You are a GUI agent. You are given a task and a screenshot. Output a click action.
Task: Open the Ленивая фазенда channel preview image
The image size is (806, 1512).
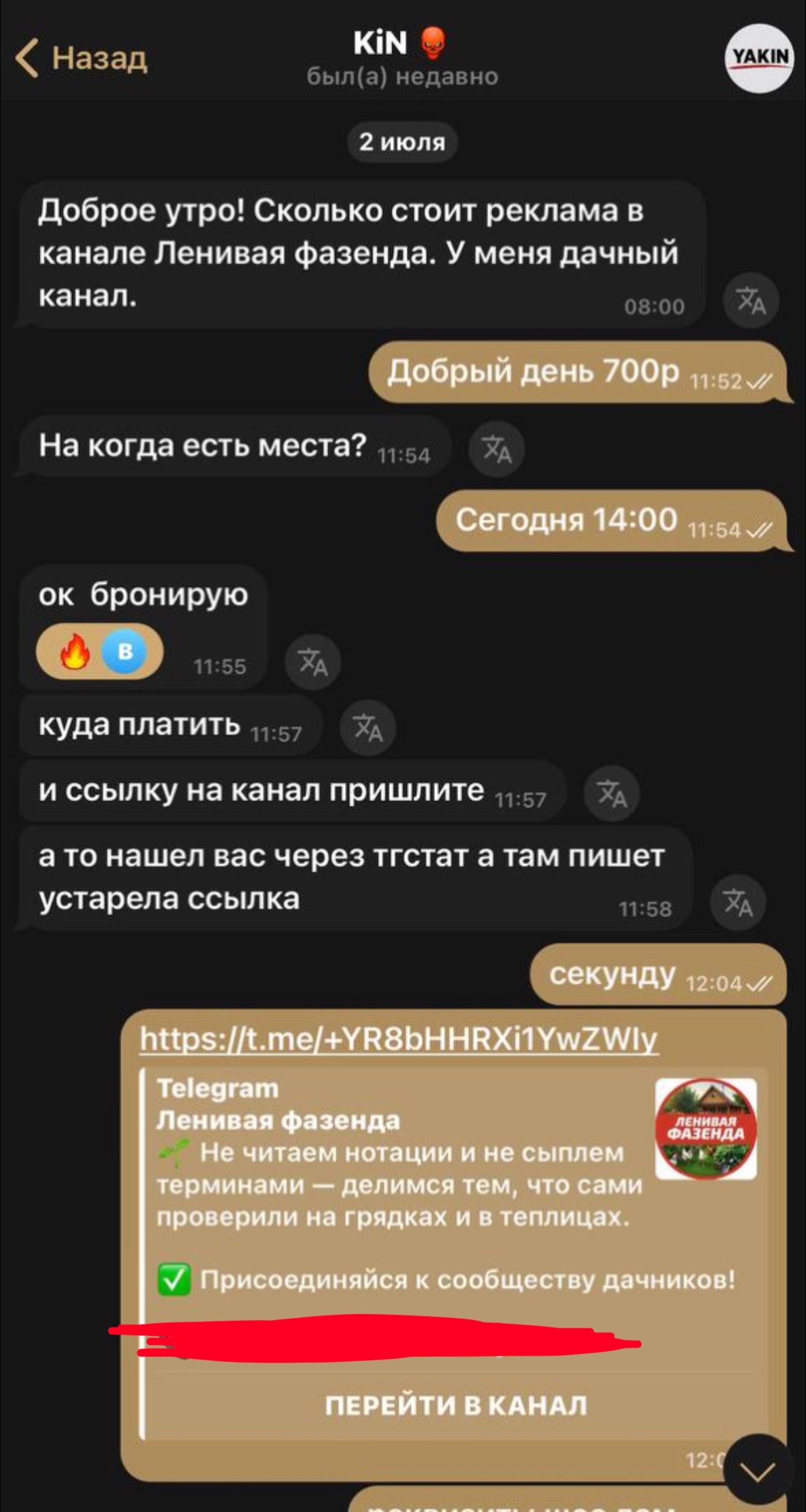click(705, 1129)
